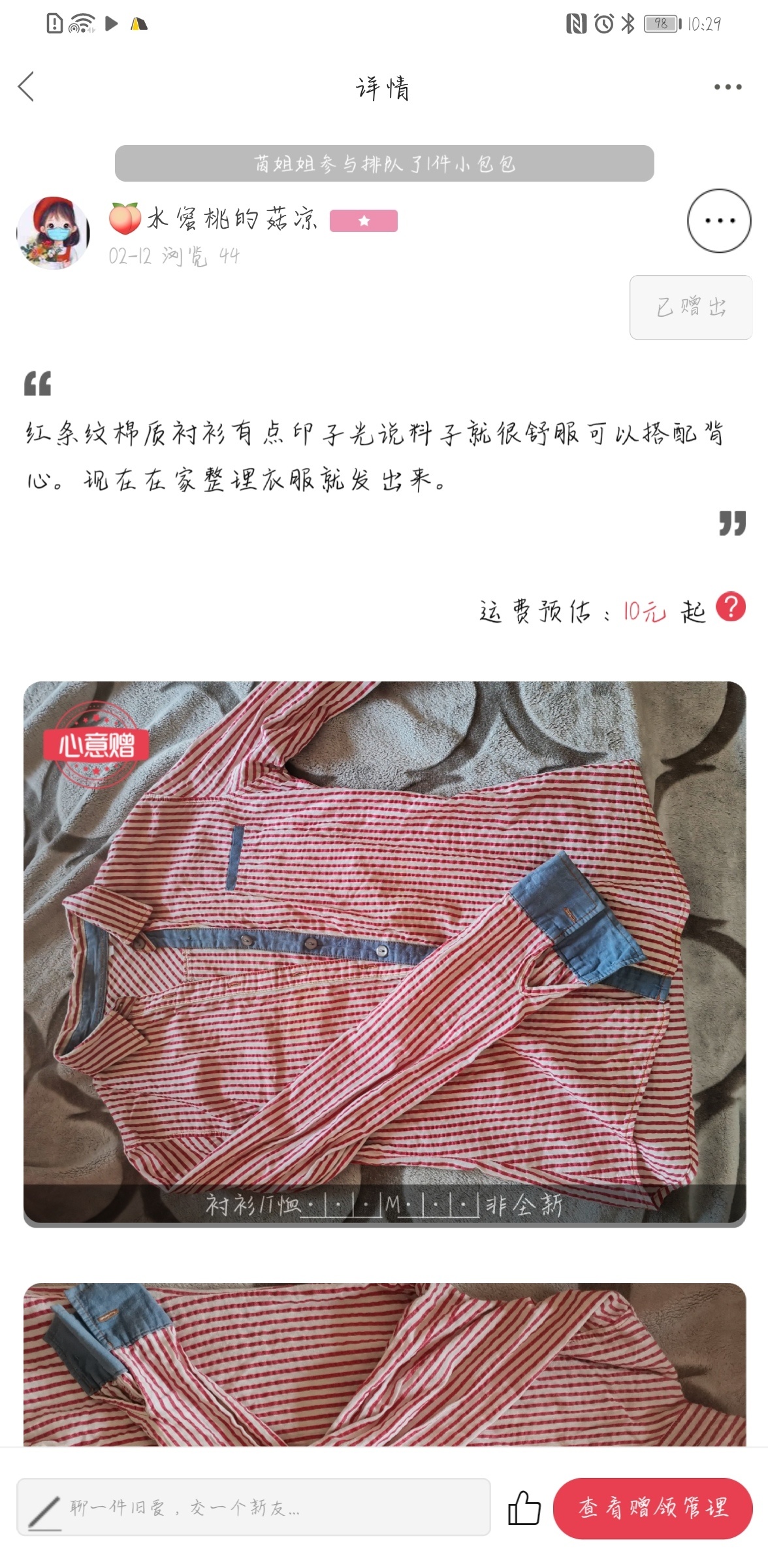Open the top-right overflow menu
768x1568 pixels.
click(728, 87)
